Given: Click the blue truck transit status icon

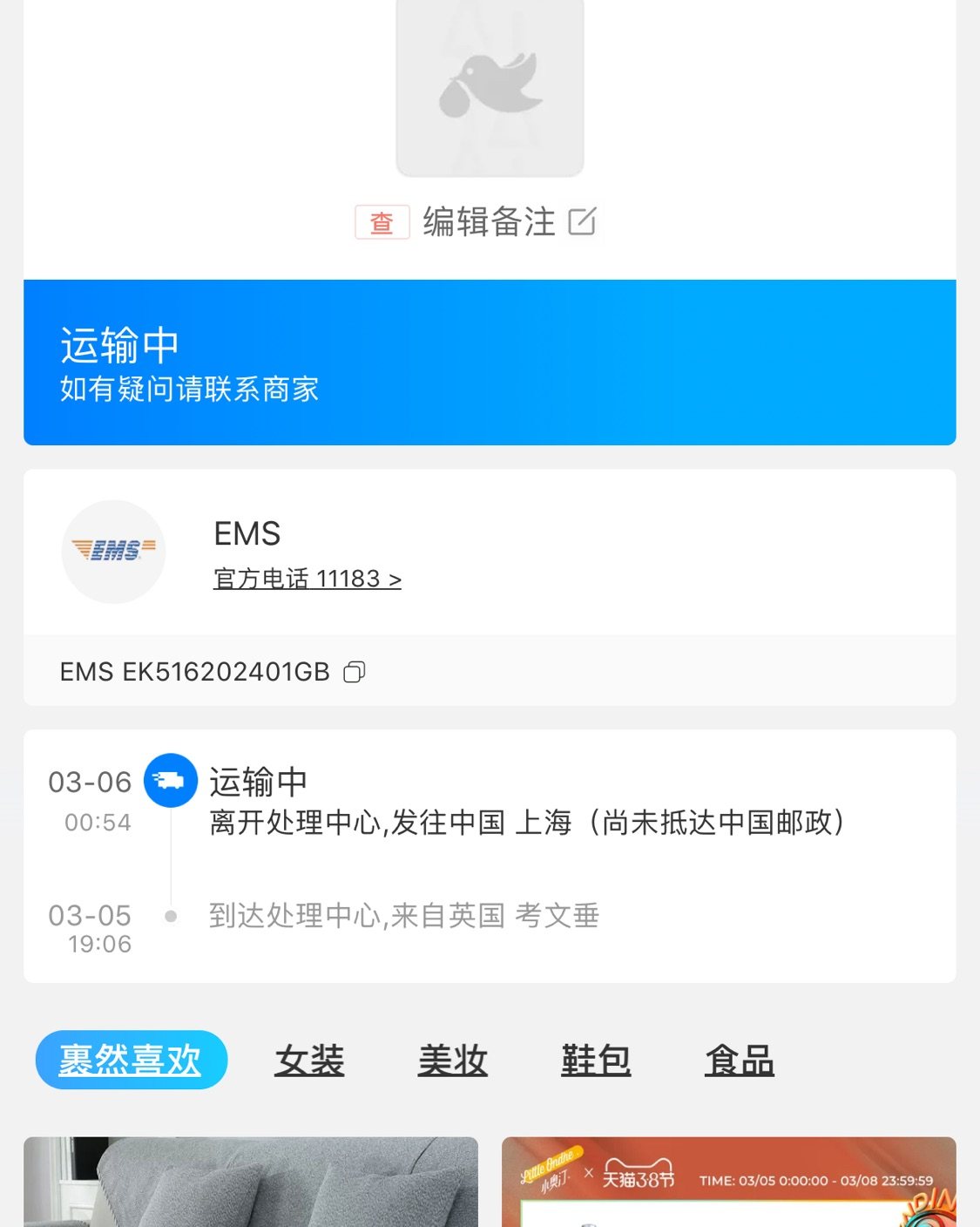Looking at the screenshot, I should pos(171,781).
